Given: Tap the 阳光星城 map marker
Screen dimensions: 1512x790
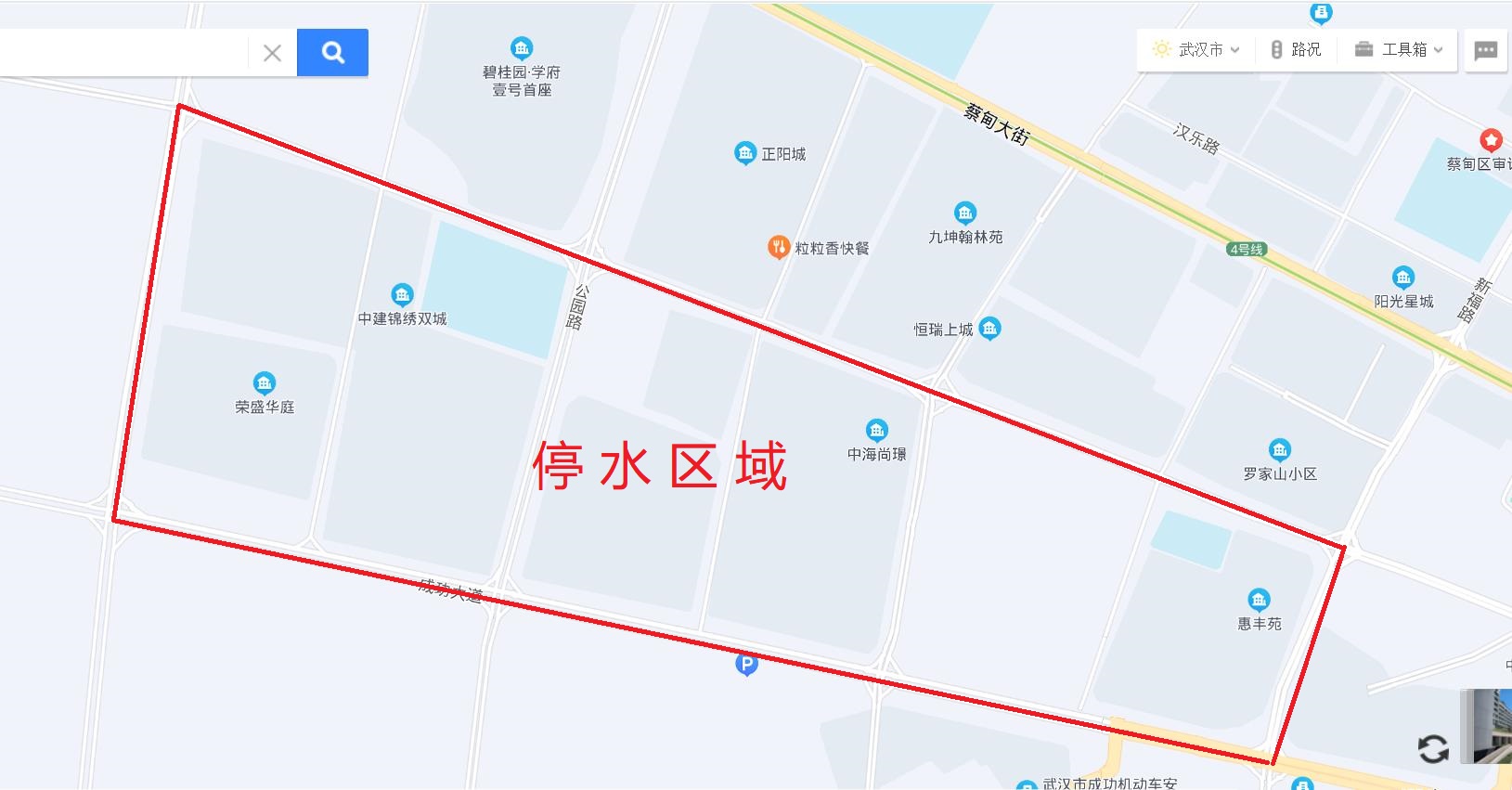Looking at the screenshot, I should (1403, 278).
